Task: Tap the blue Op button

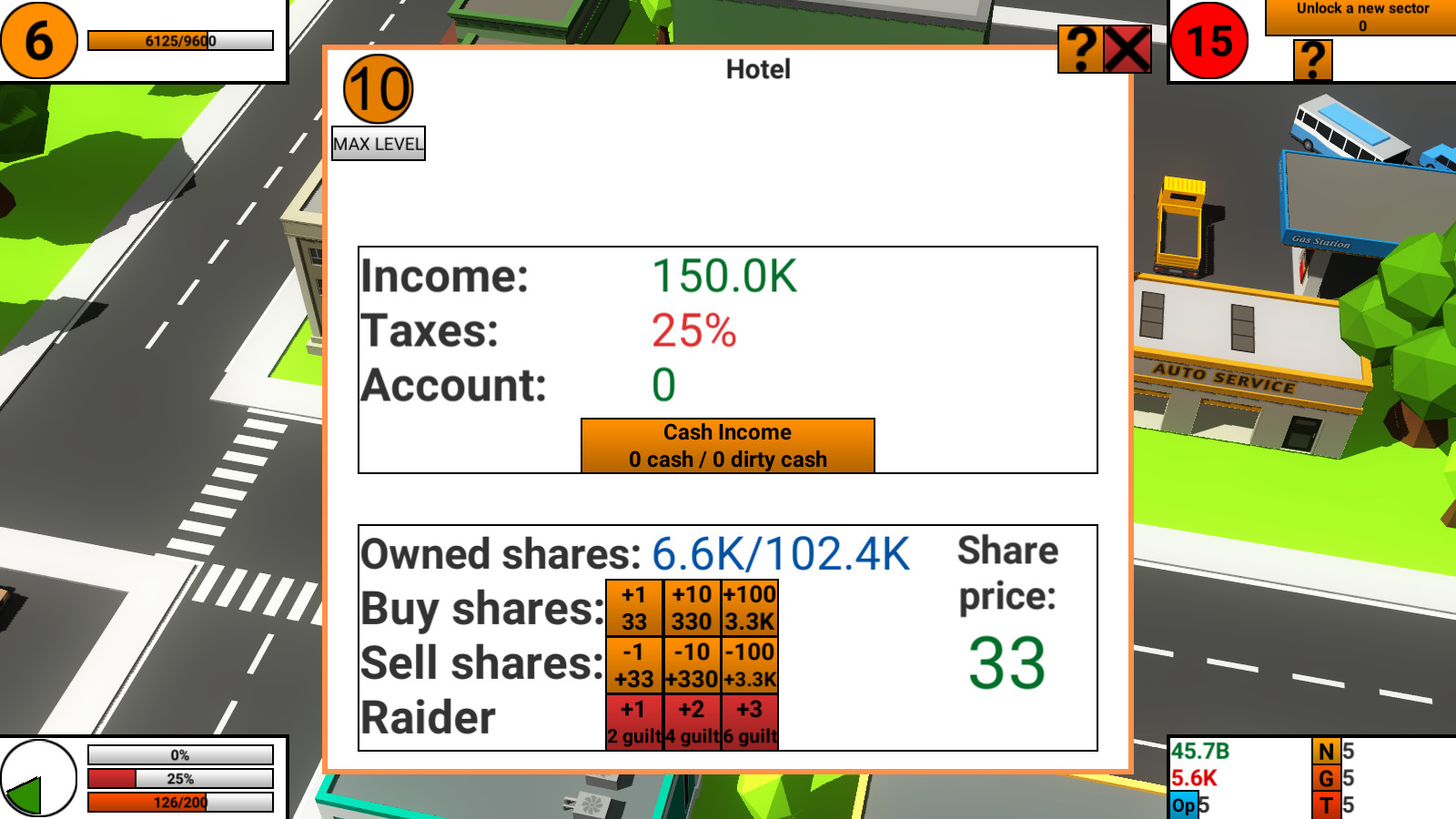Action: click(x=1183, y=805)
